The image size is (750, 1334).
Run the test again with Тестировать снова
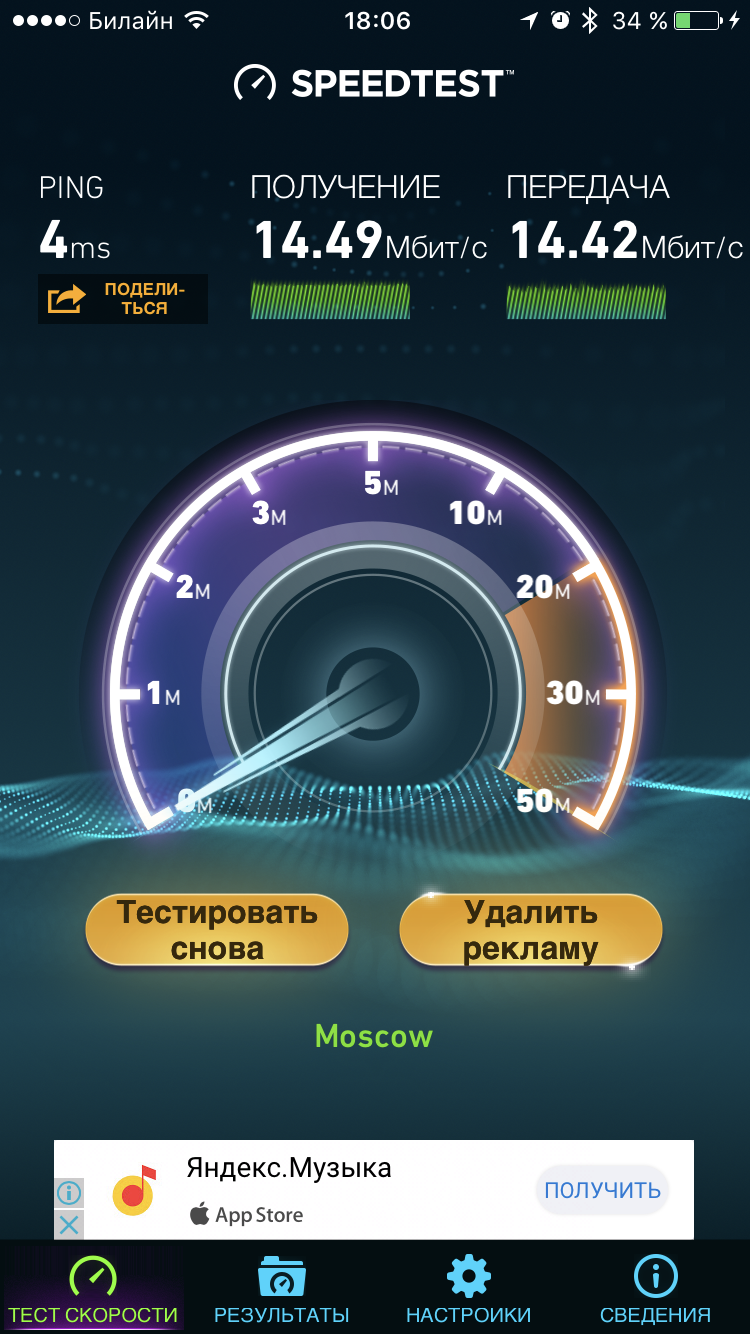click(217, 930)
